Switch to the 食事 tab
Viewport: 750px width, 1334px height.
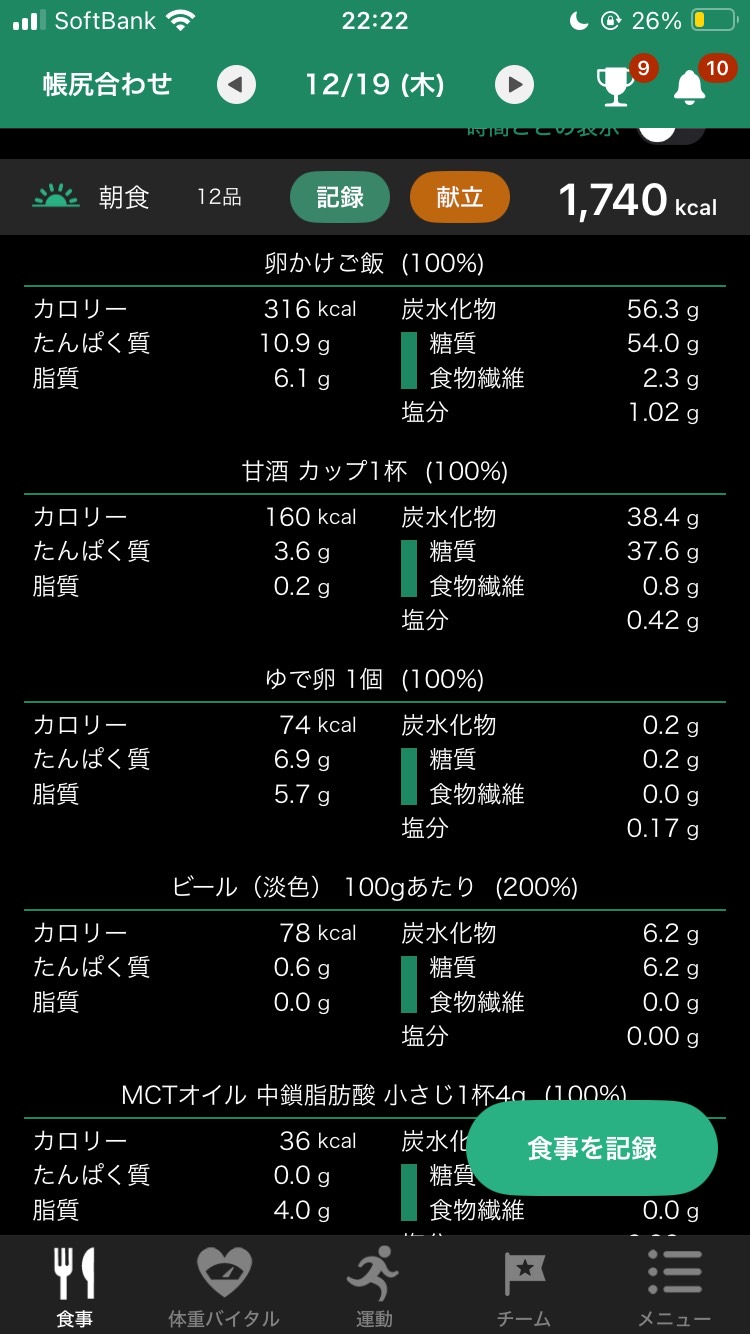tap(75, 1285)
